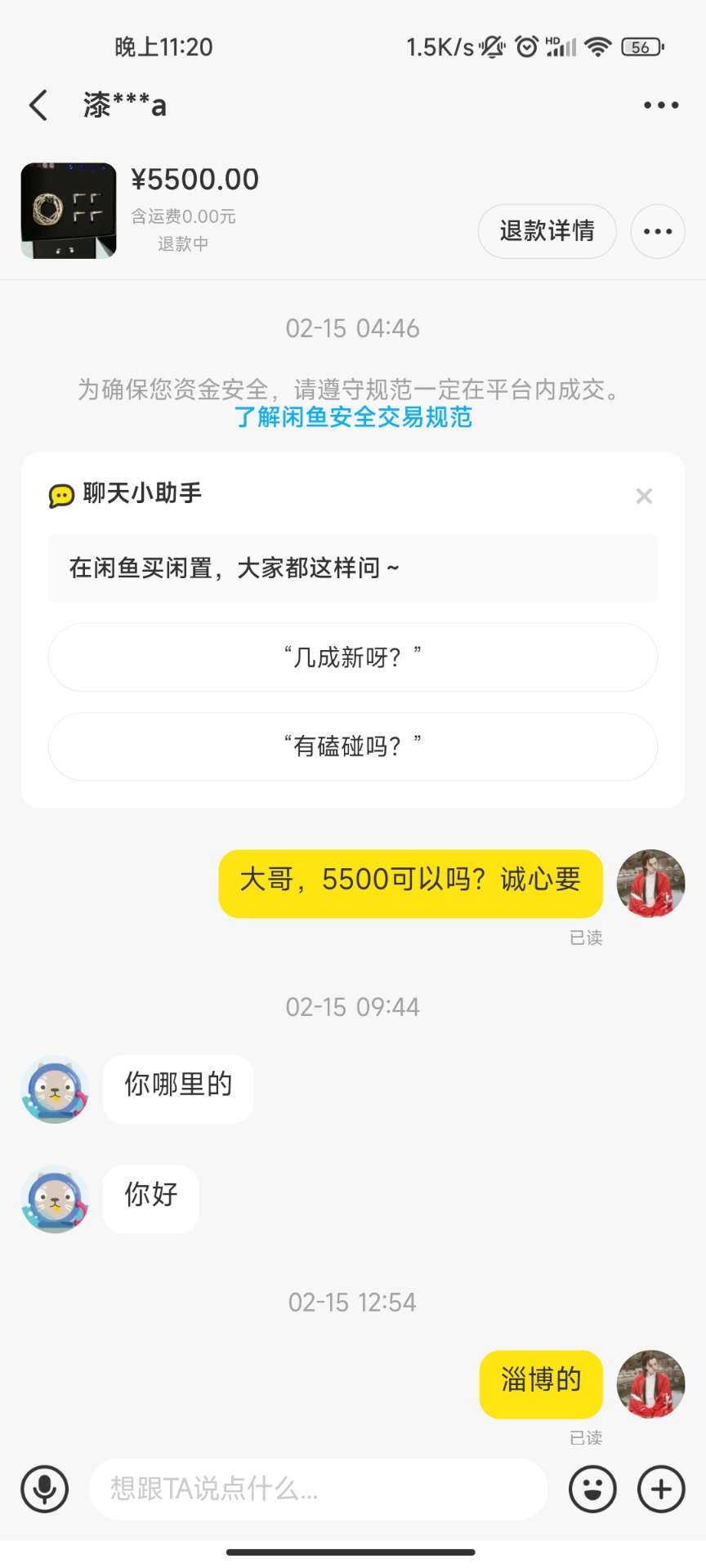Tap my avatar beside the 淄博的 message
Image resolution: width=706 pixels, height=1568 pixels.
(650, 1383)
